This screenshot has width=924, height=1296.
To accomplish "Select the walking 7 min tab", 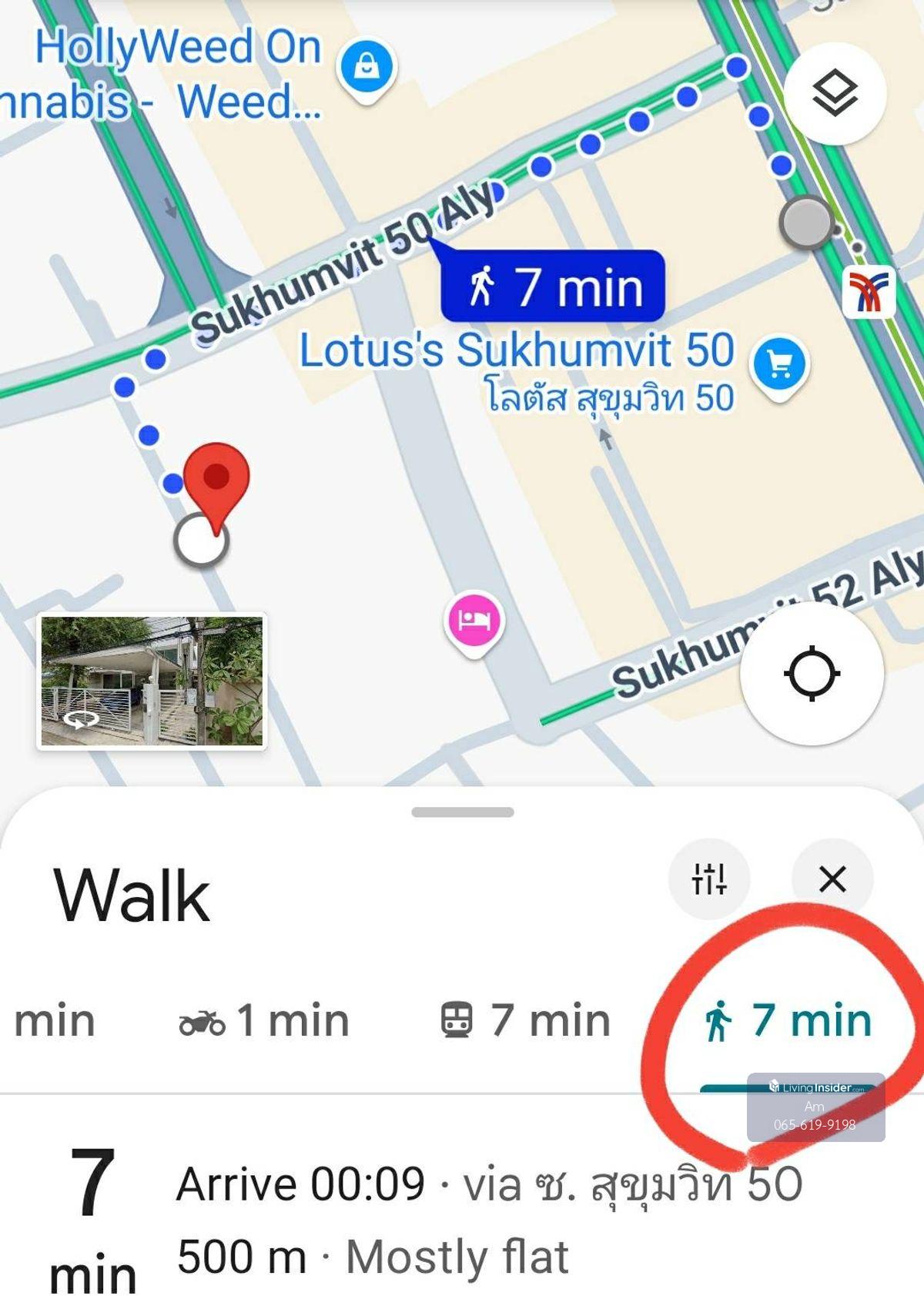I will point(787,1021).
